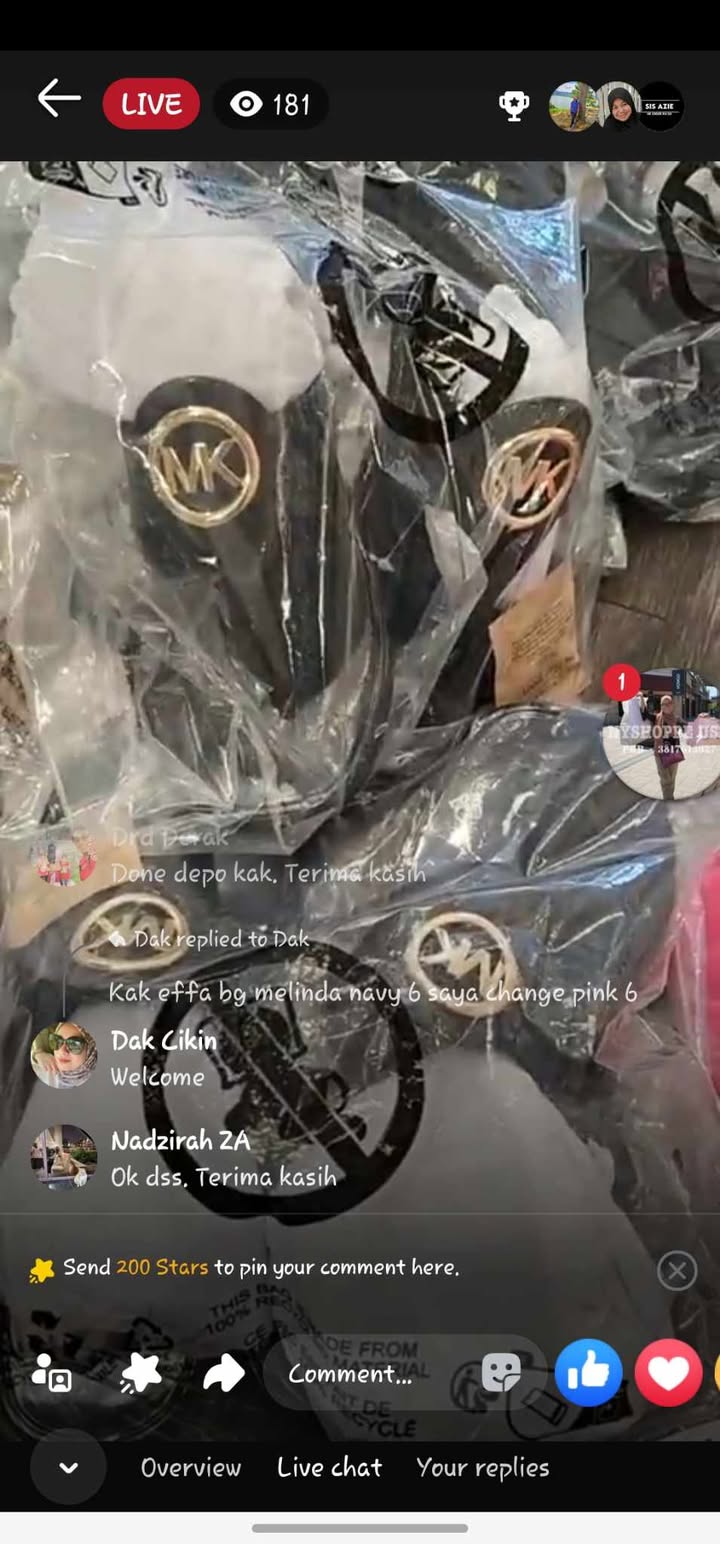Switch to the Your replies tab
The width and height of the screenshot is (720, 1544).
point(482,1467)
